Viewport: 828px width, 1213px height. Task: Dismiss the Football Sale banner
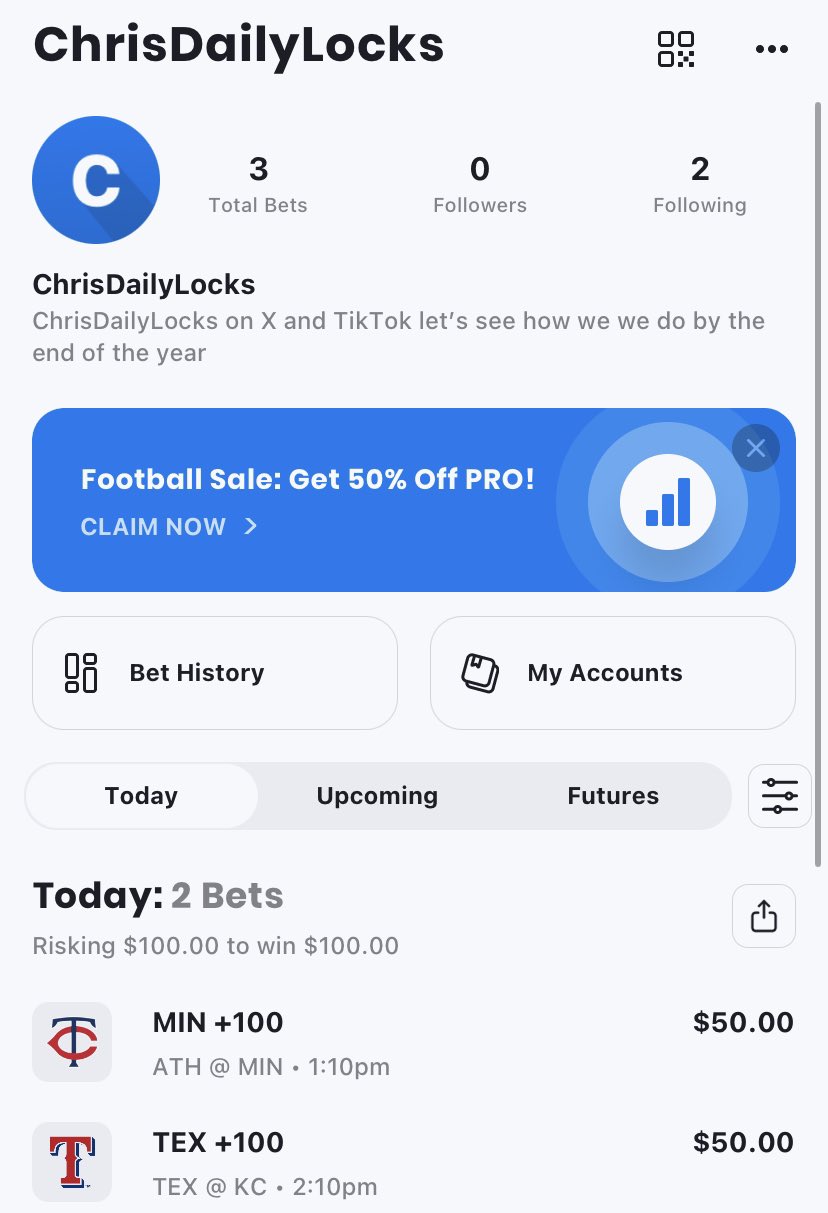click(756, 448)
